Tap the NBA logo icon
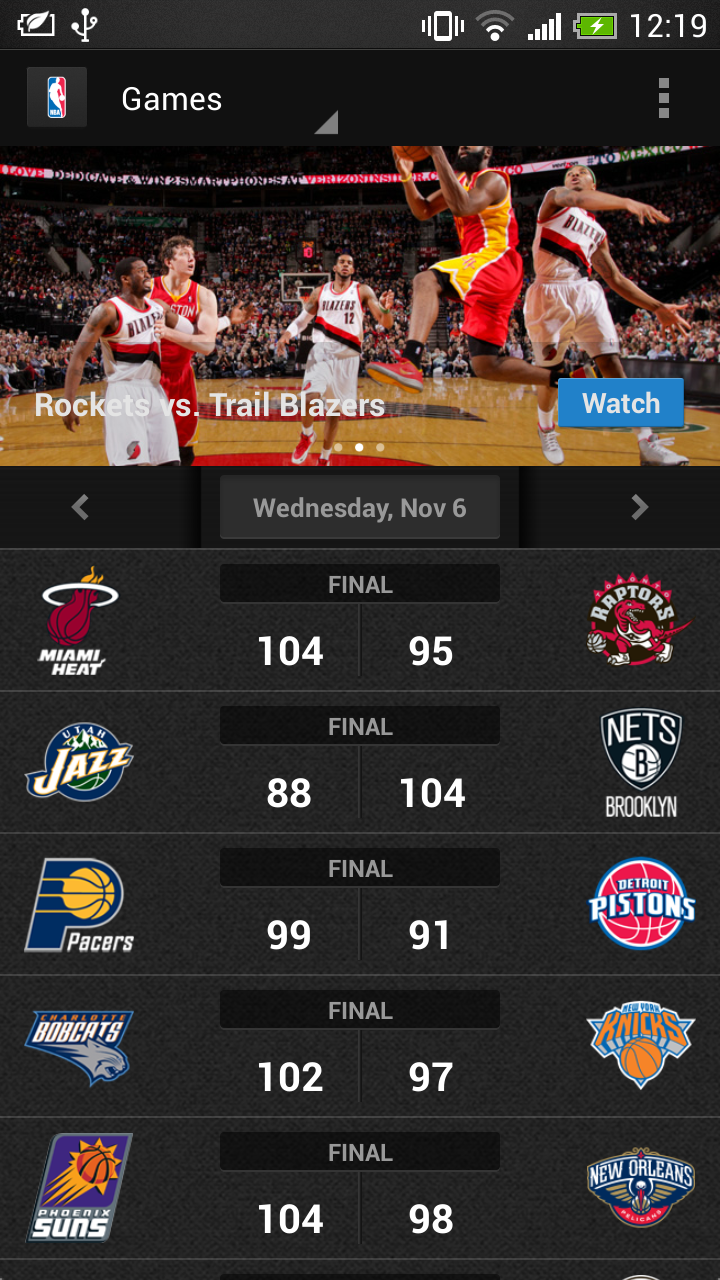The height and width of the screenshot is (1280, 720). pos(57,98)
